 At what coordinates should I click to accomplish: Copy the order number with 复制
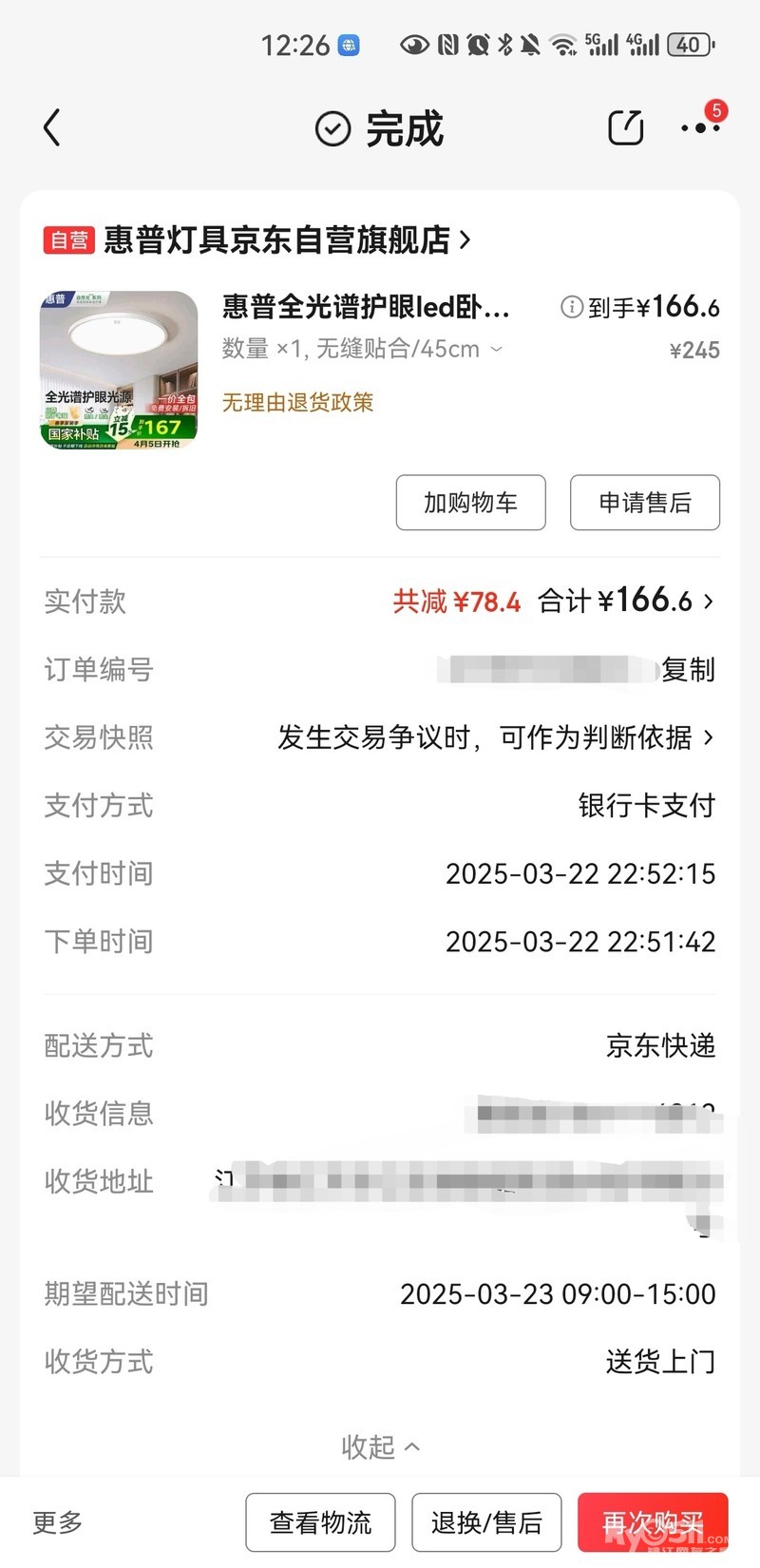click(688, 669)
